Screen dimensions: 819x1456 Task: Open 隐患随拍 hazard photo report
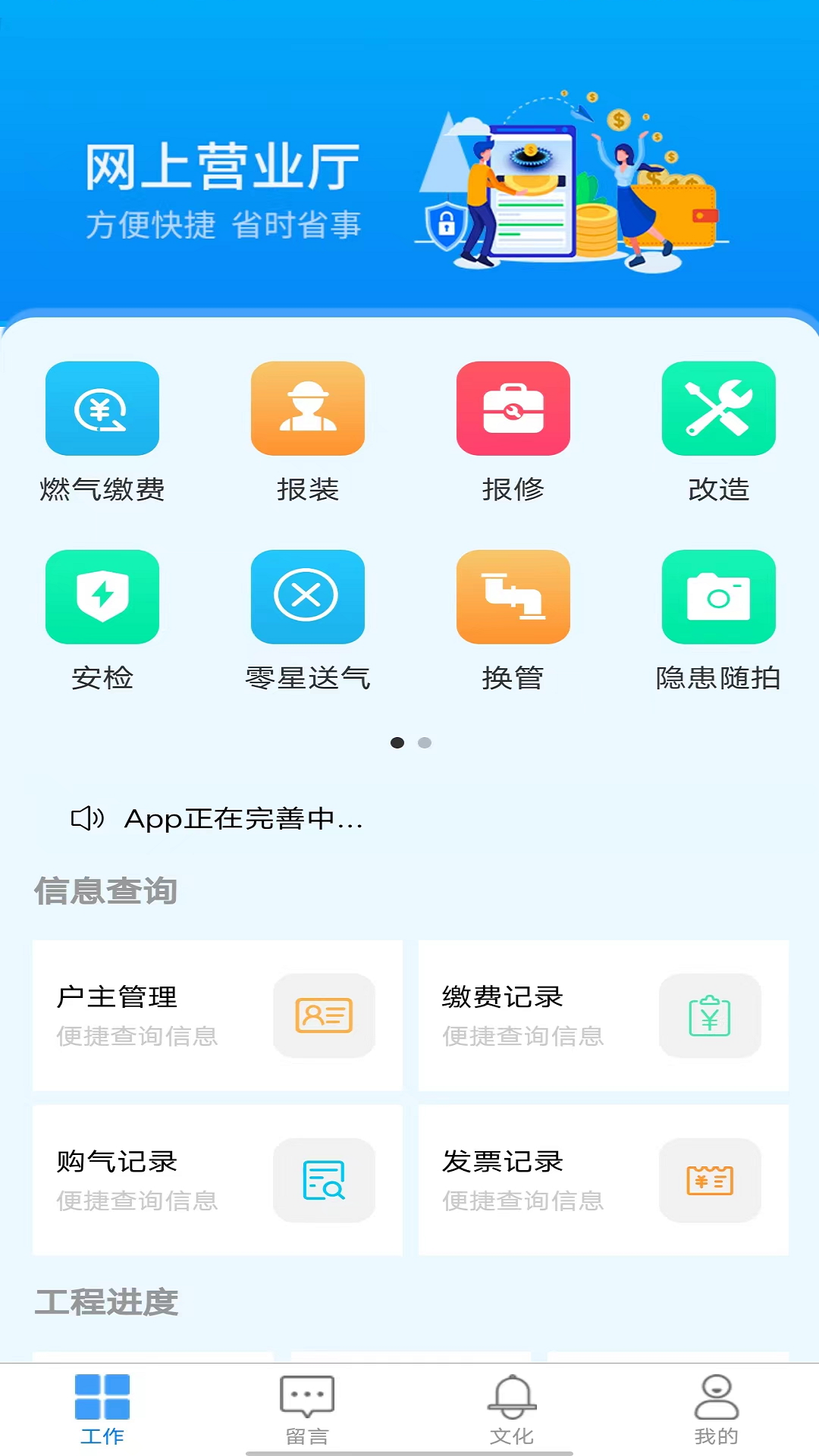coord(718,598)
